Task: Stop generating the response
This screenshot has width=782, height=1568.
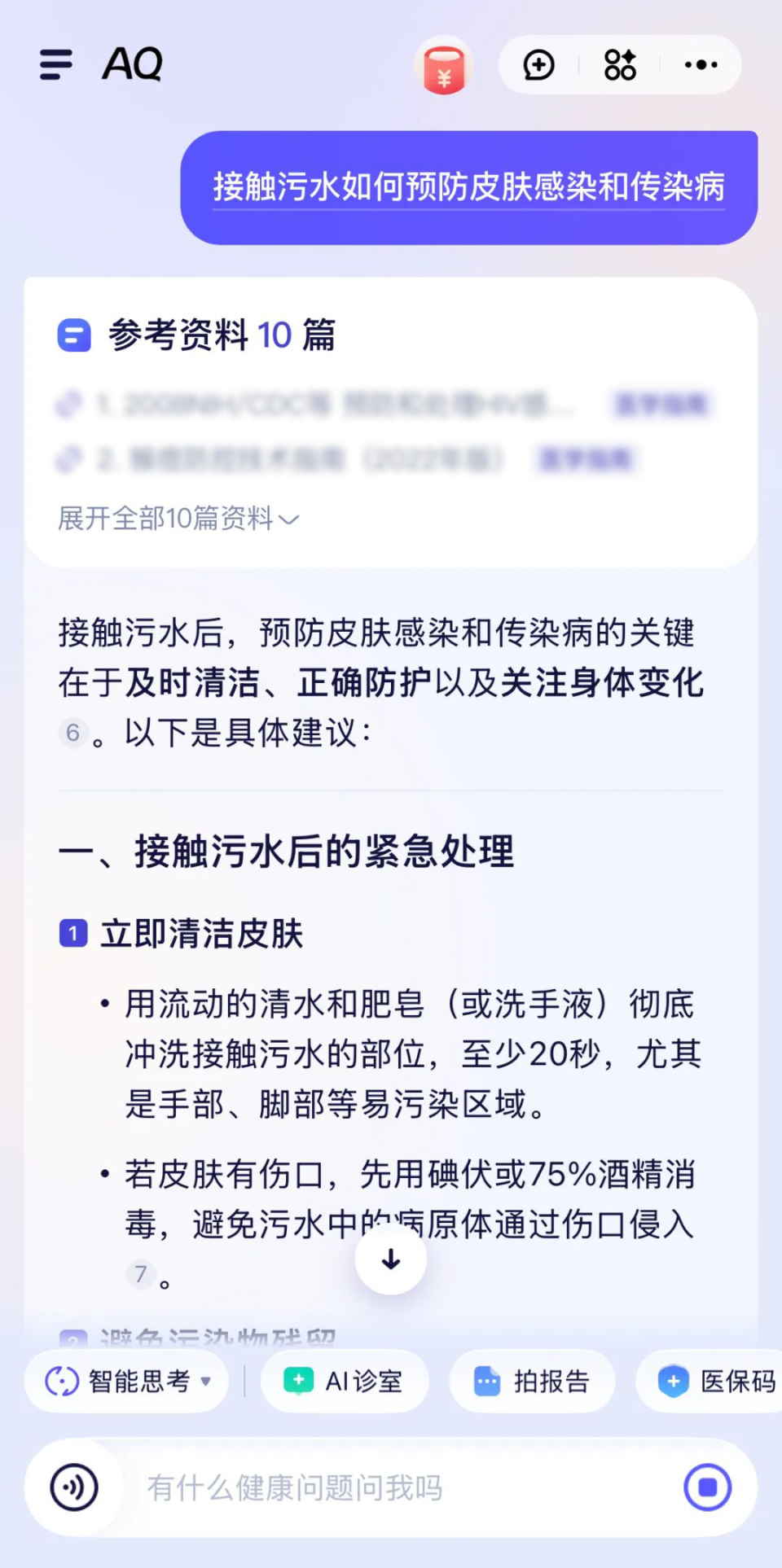Action: click(x=707, y=1487)
